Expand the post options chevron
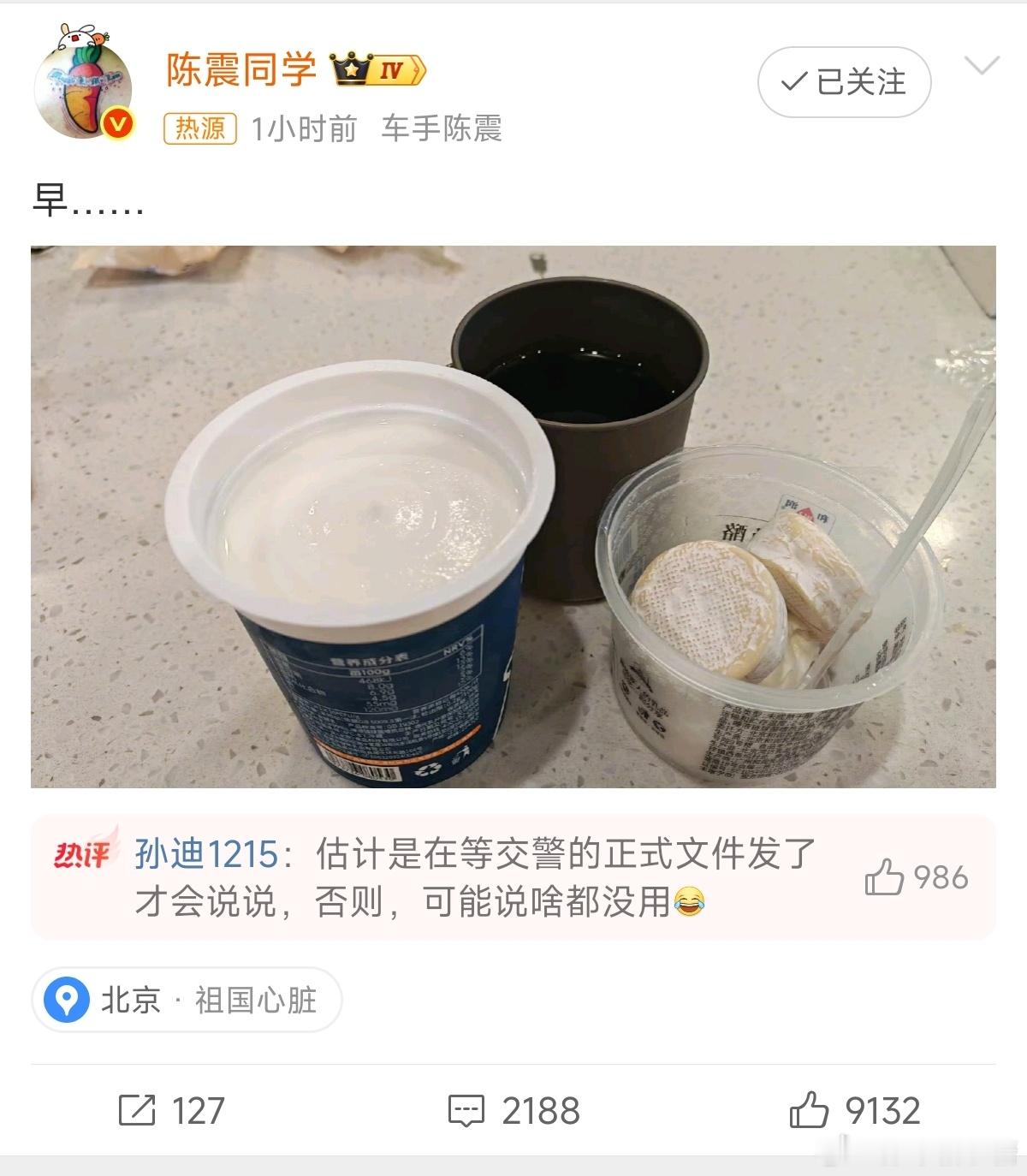 981,66
